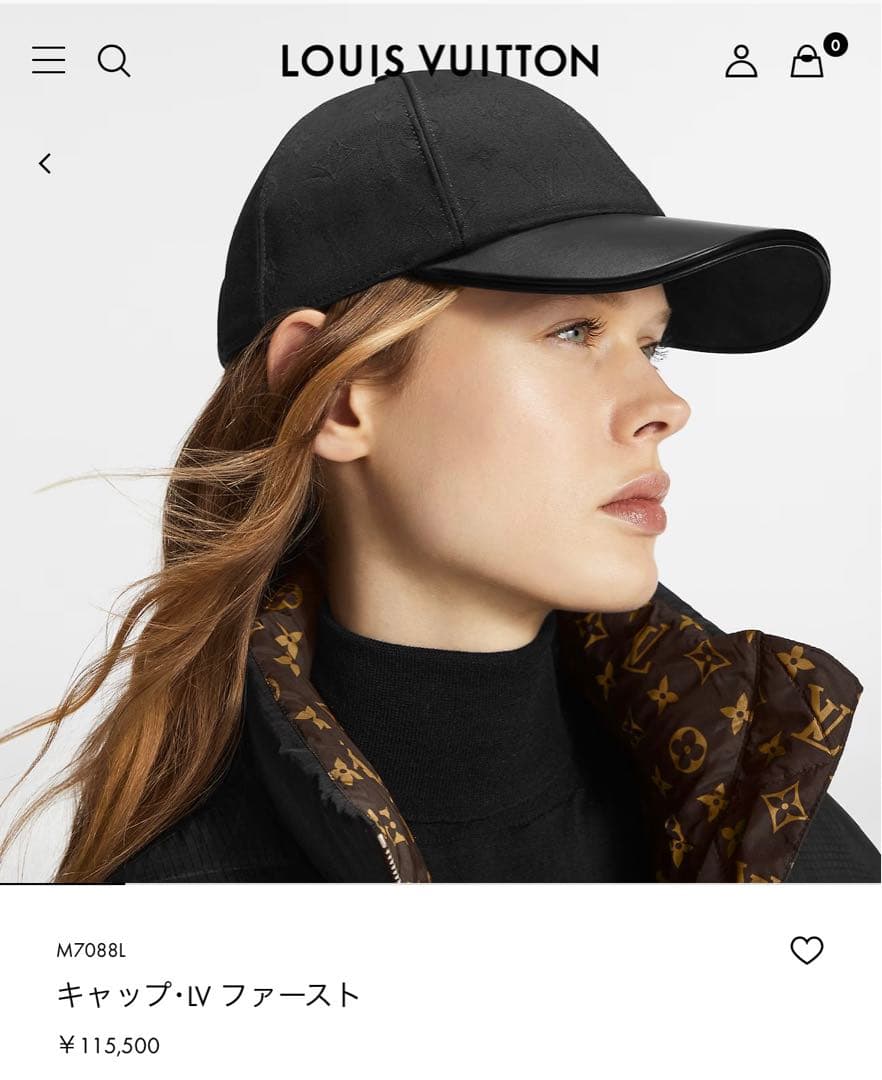Tap the Louis Vuitton logo to go home
Screen dimensions: 882x1080
pos(439,61)
